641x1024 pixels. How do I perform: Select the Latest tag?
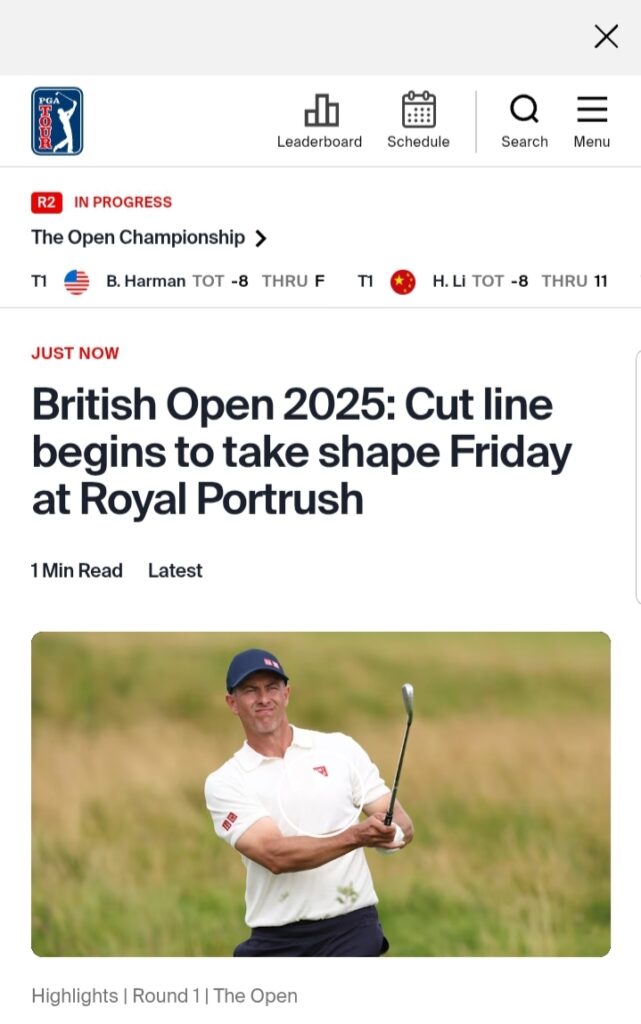pyautogui.click(x=175, y=571)
